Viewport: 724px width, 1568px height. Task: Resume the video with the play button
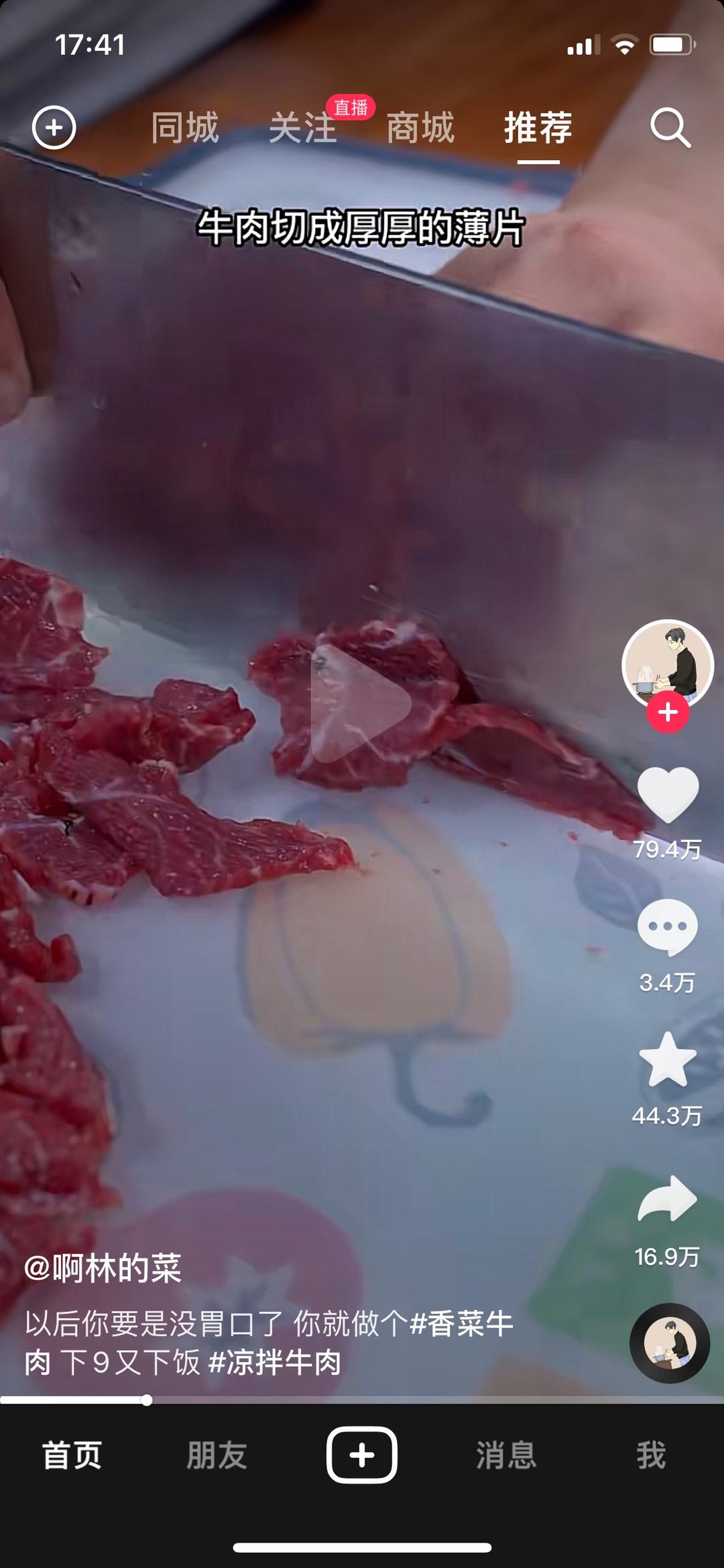361,704
